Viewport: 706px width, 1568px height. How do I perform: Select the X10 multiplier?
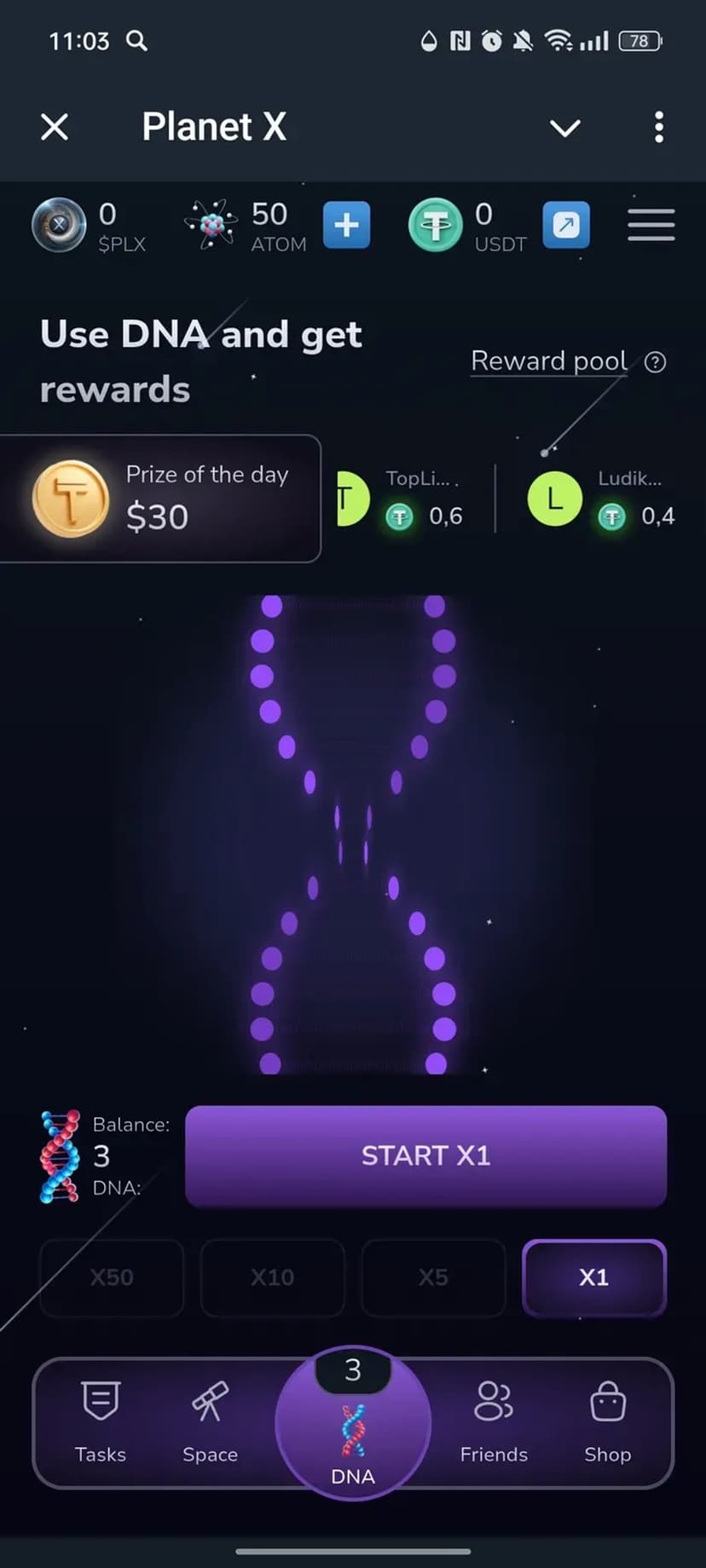(272, 1277)
